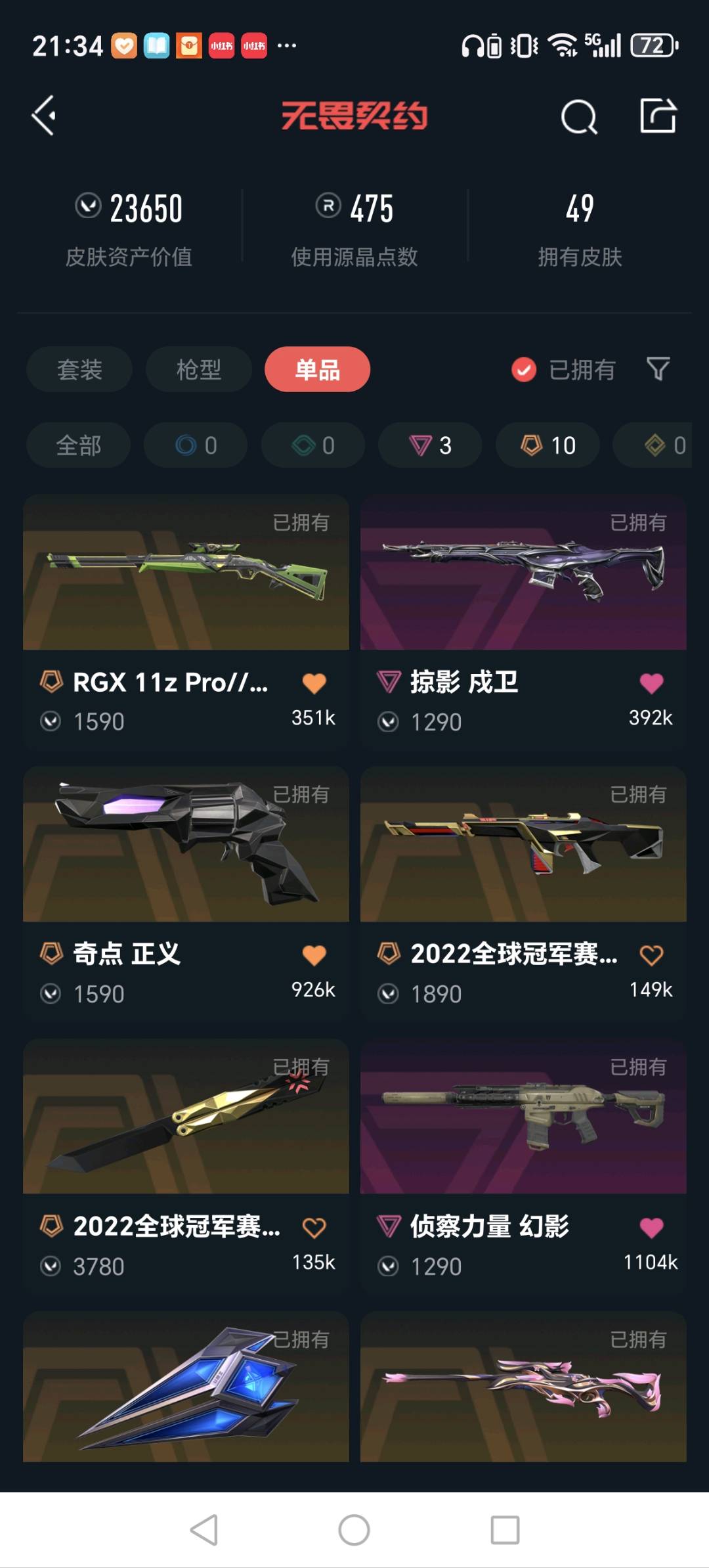Open the 侦察力量 幻影 skin card
Screen dimensions: 709x1568
[x=523, y=1166]
